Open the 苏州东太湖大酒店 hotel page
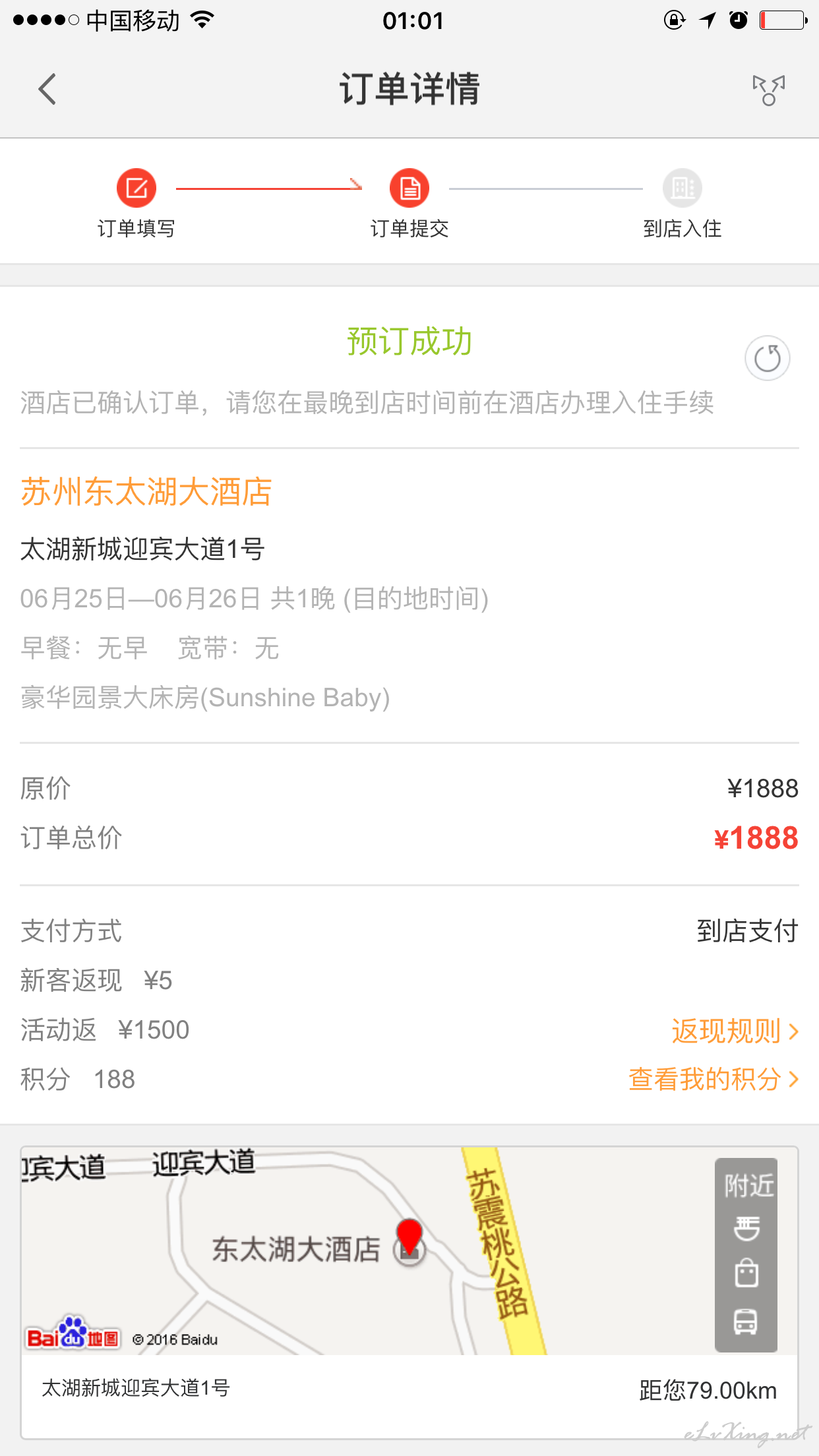This screenshot has height=1456, width=819. (146, 492)
